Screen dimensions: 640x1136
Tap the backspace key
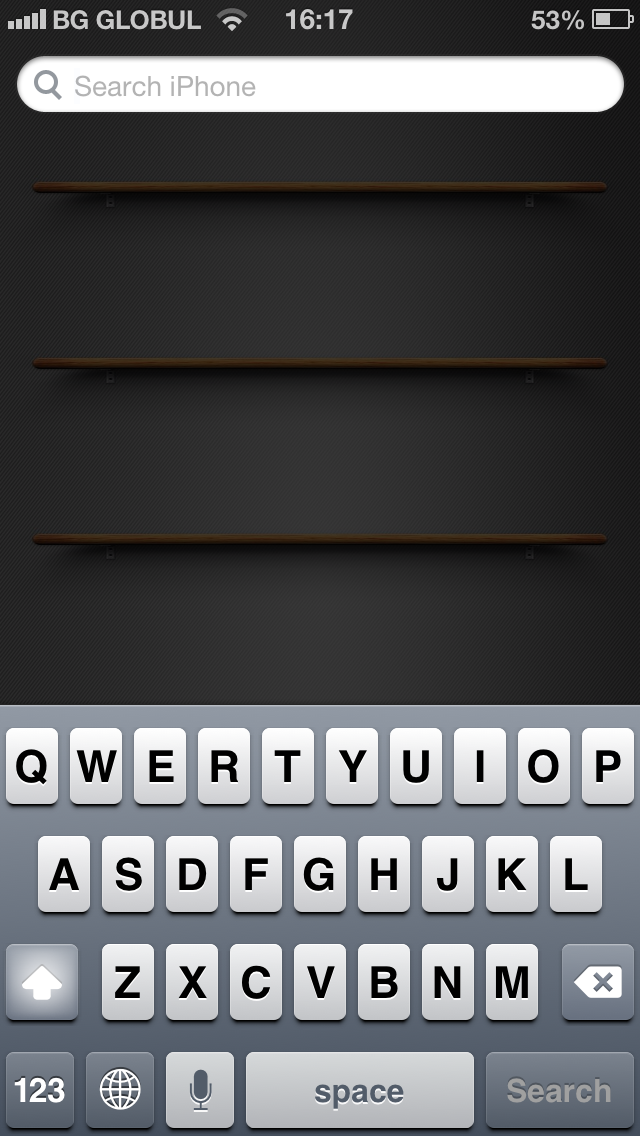[598, 982]
